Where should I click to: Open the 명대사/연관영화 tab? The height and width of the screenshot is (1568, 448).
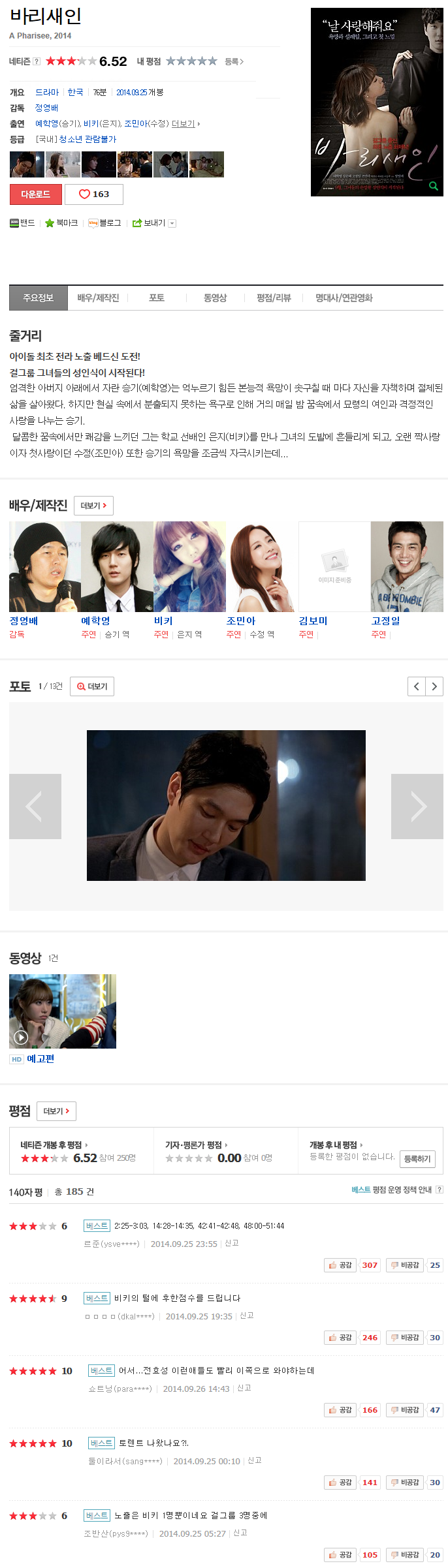click(344, 298)
